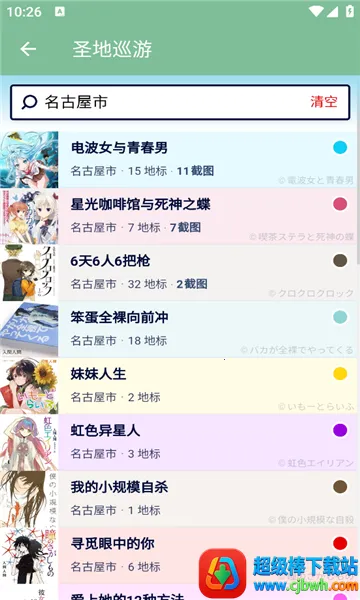Open 星光咖啡馆与死神之蝶 entry
The image size is (360, 600).
178,216
